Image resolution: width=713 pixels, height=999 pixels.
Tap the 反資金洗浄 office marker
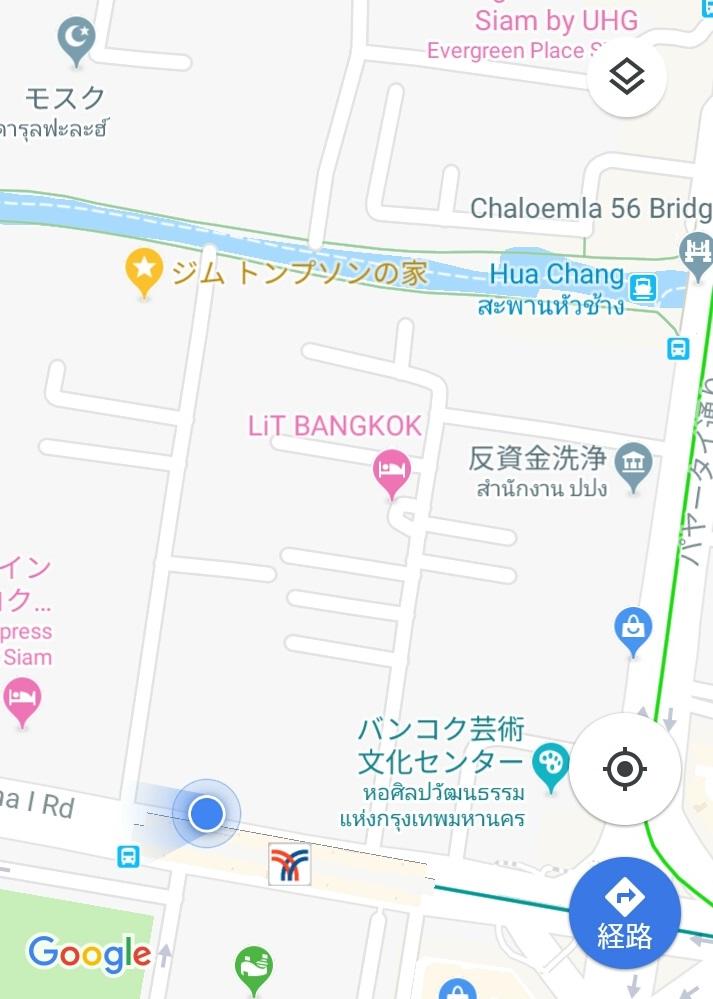[633, 464]
